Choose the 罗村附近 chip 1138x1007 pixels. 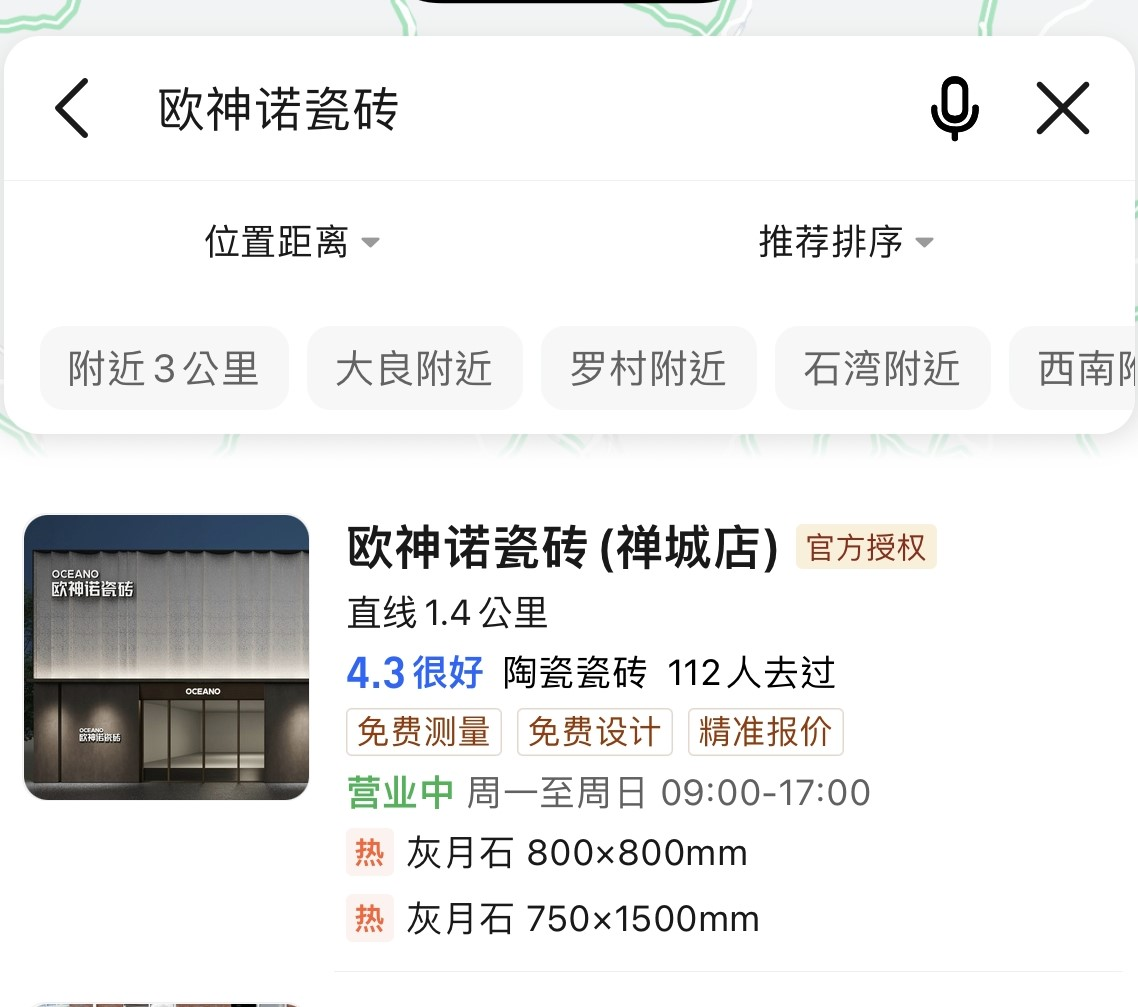(x=648, y=369)
